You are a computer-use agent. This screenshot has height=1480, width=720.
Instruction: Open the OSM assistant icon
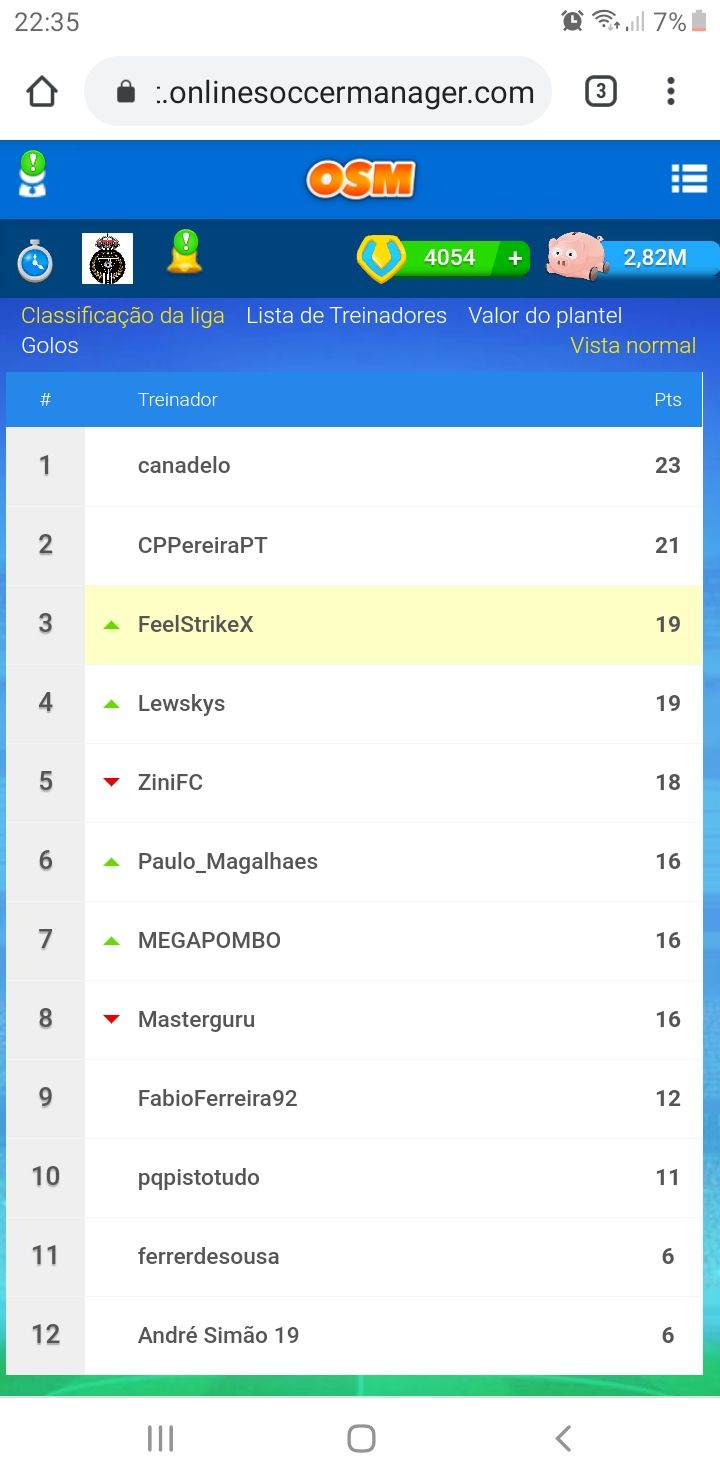(x=33, y=175)
